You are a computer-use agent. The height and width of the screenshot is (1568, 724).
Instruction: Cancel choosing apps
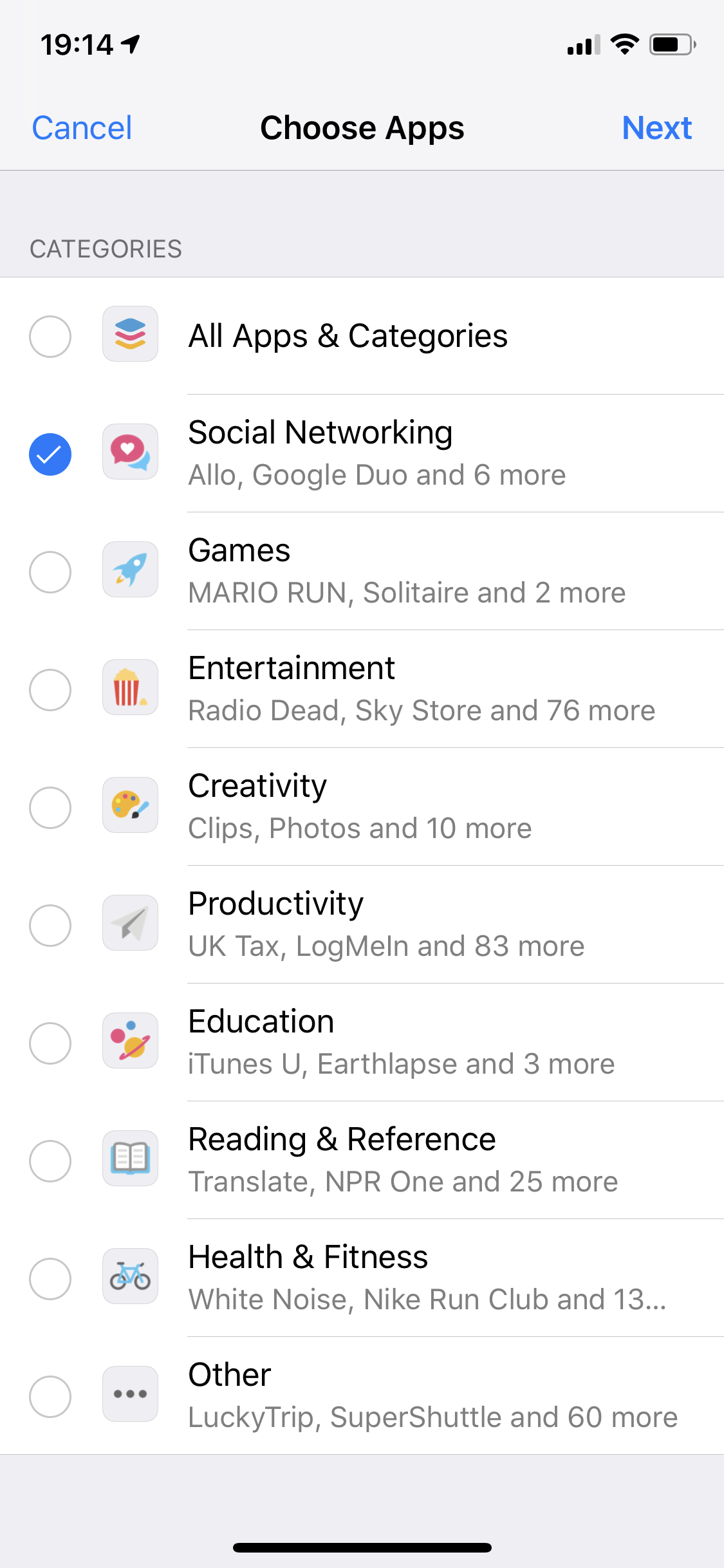(x=82, y=128)
